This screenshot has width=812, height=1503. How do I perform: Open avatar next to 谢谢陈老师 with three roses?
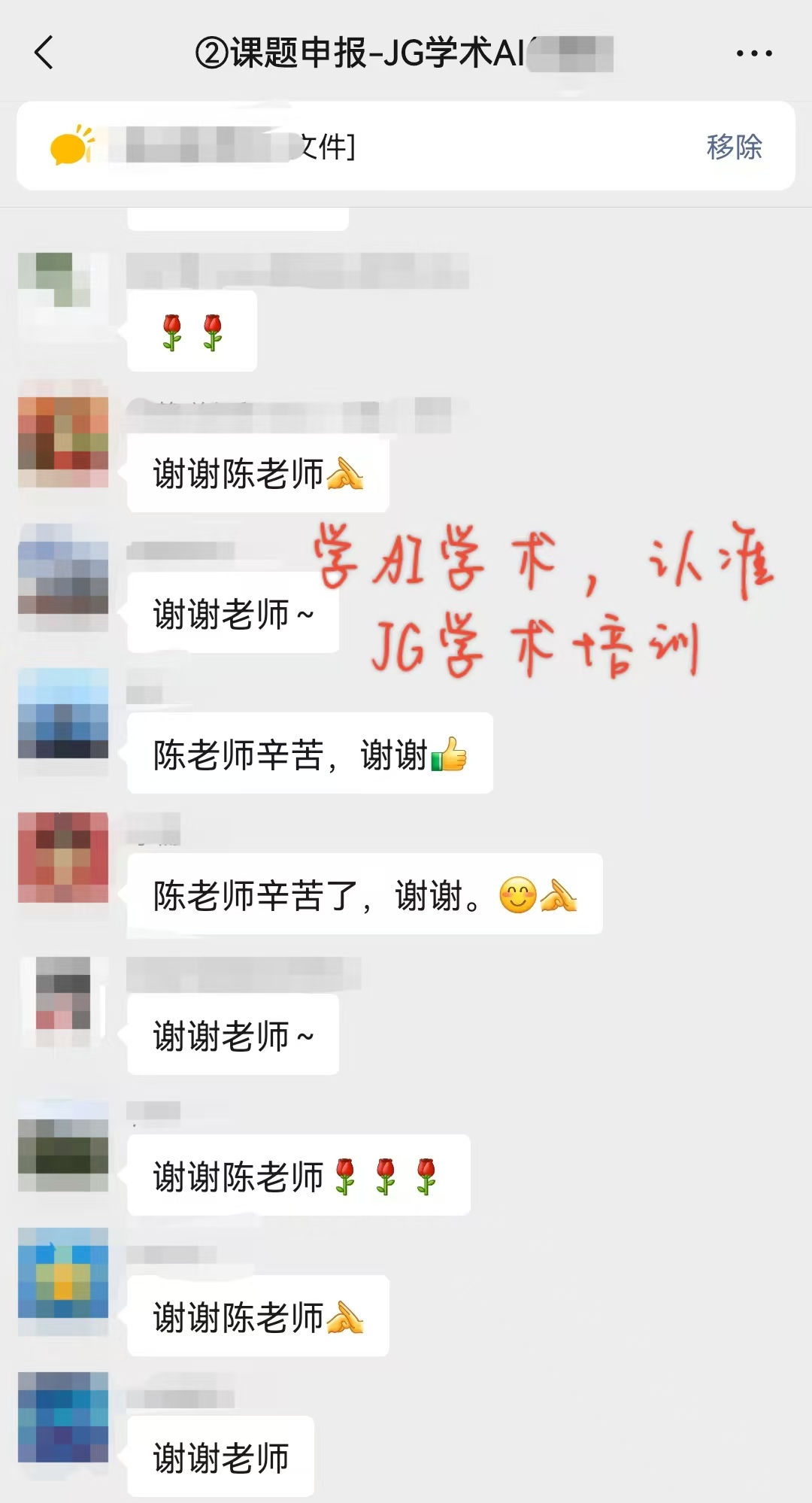click(63, 1146)
